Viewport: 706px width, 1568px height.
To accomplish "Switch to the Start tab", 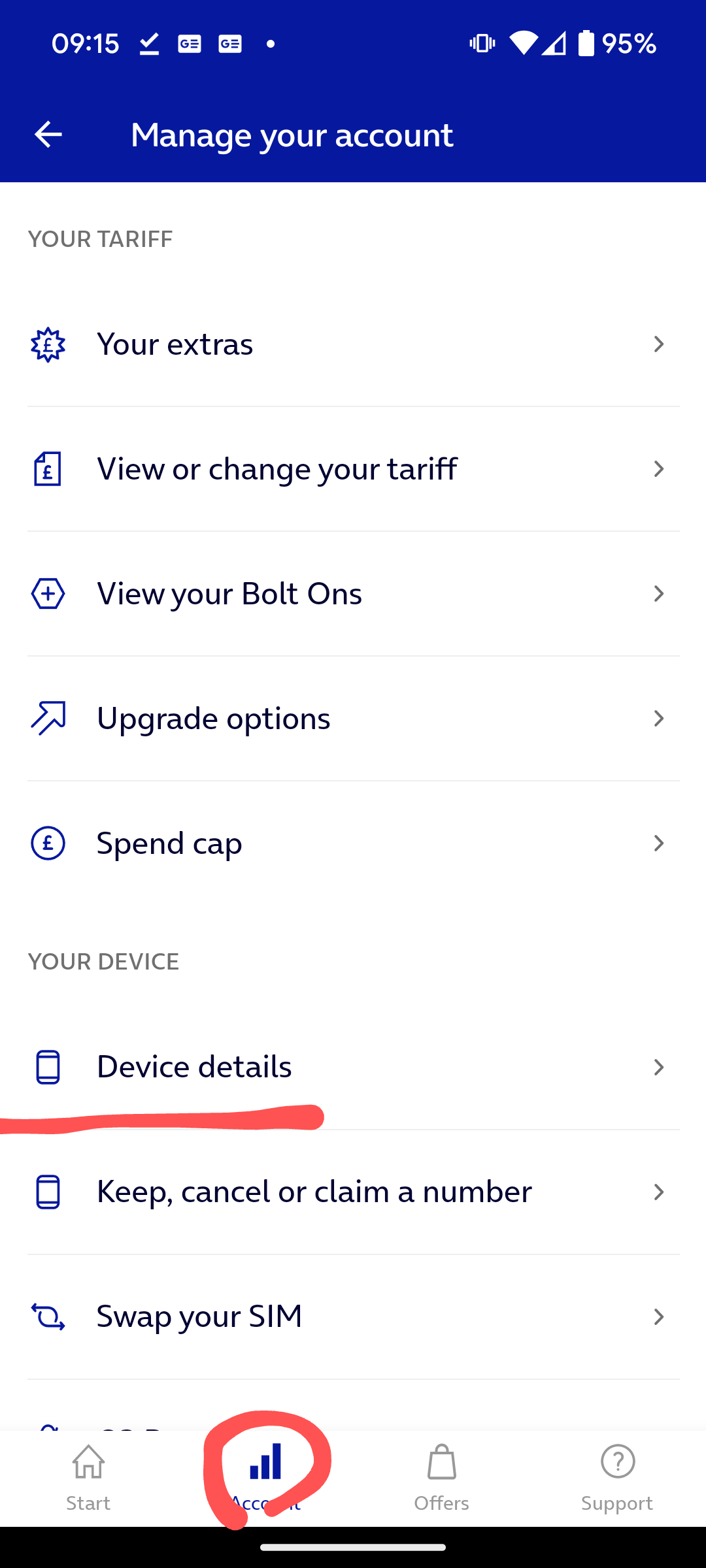I will [x=88, y=1477].
